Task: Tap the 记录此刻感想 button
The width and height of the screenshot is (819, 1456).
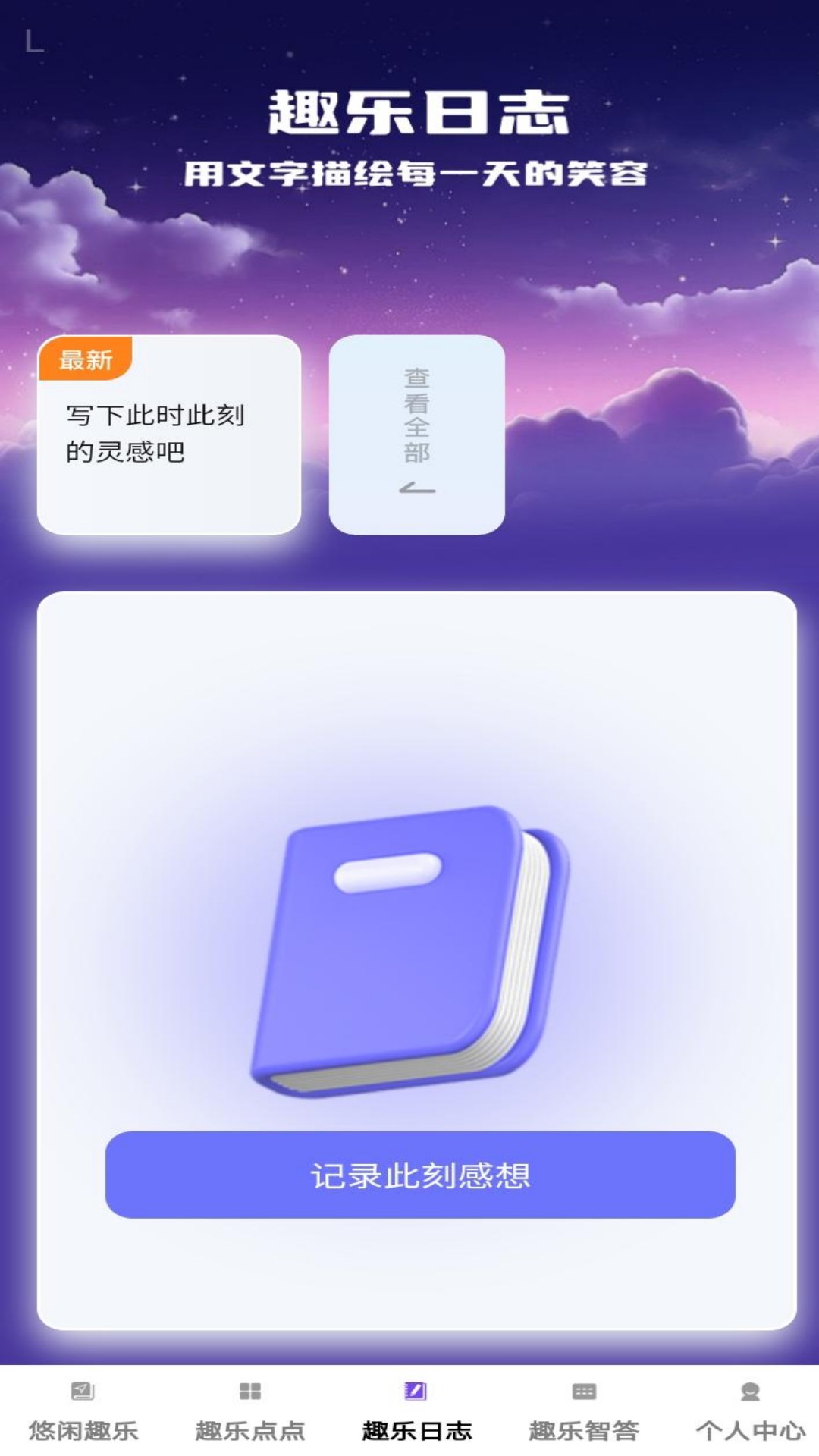Action: coord(420,1175)
